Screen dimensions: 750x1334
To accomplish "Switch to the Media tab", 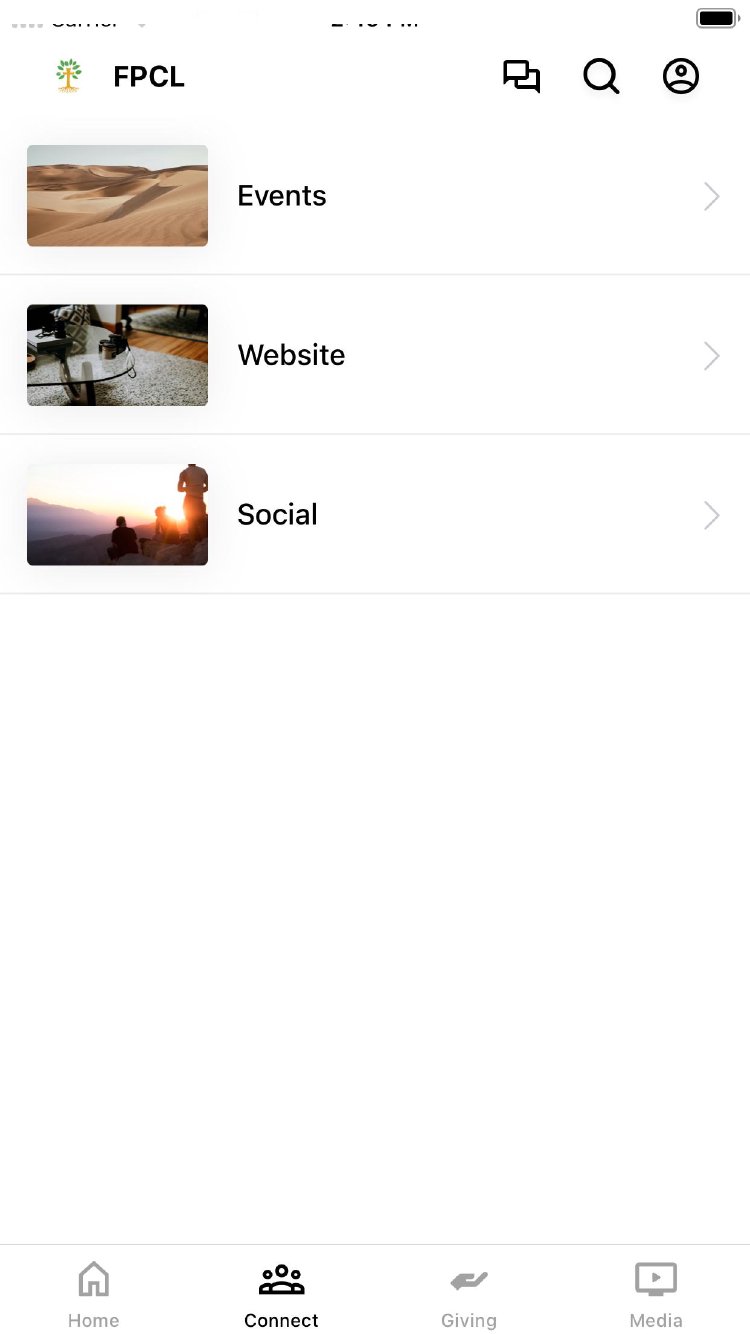I will [x=656, y=1294].
